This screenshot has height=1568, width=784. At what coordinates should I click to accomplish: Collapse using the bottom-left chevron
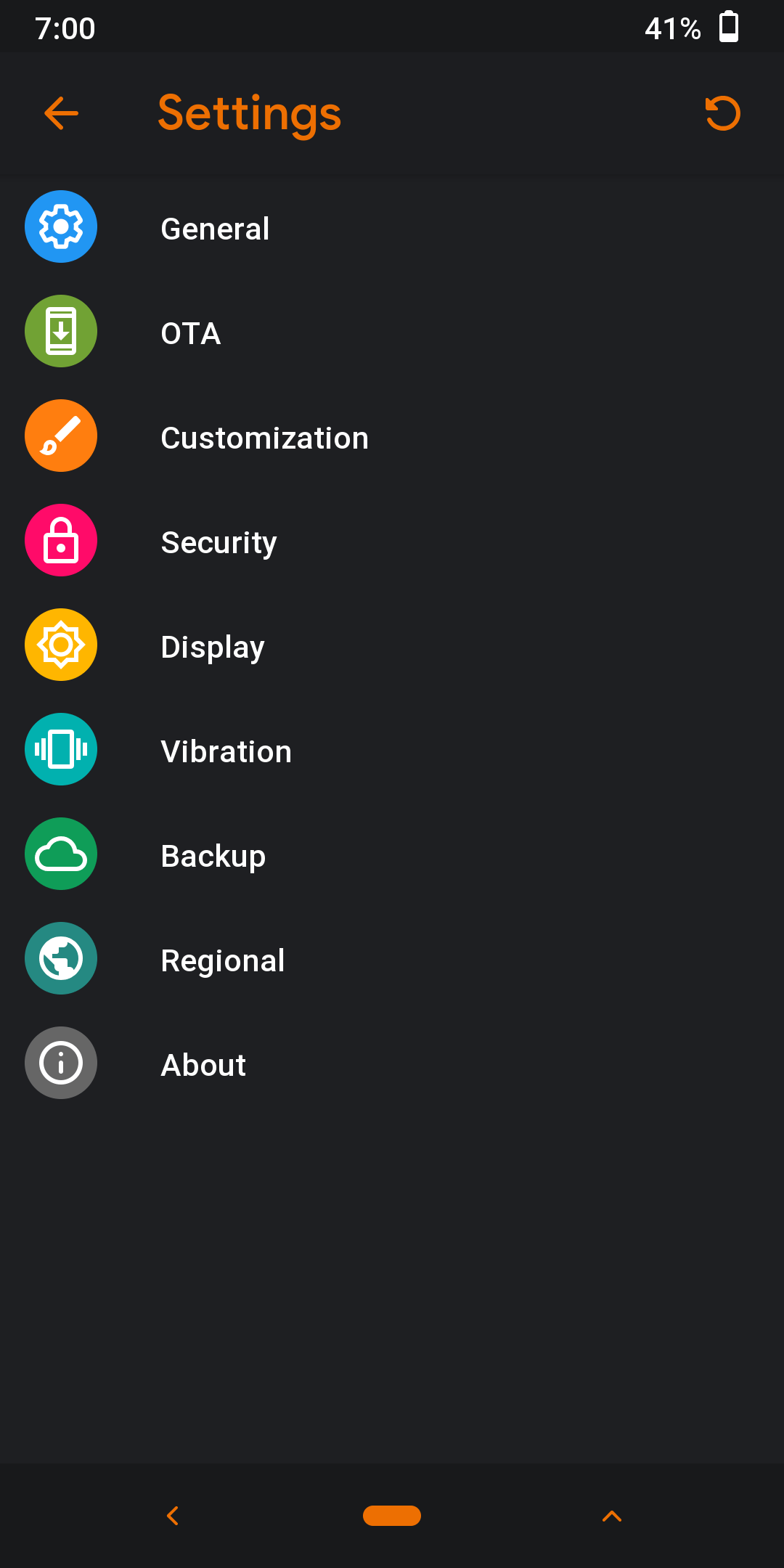[x=173, y=1516]
